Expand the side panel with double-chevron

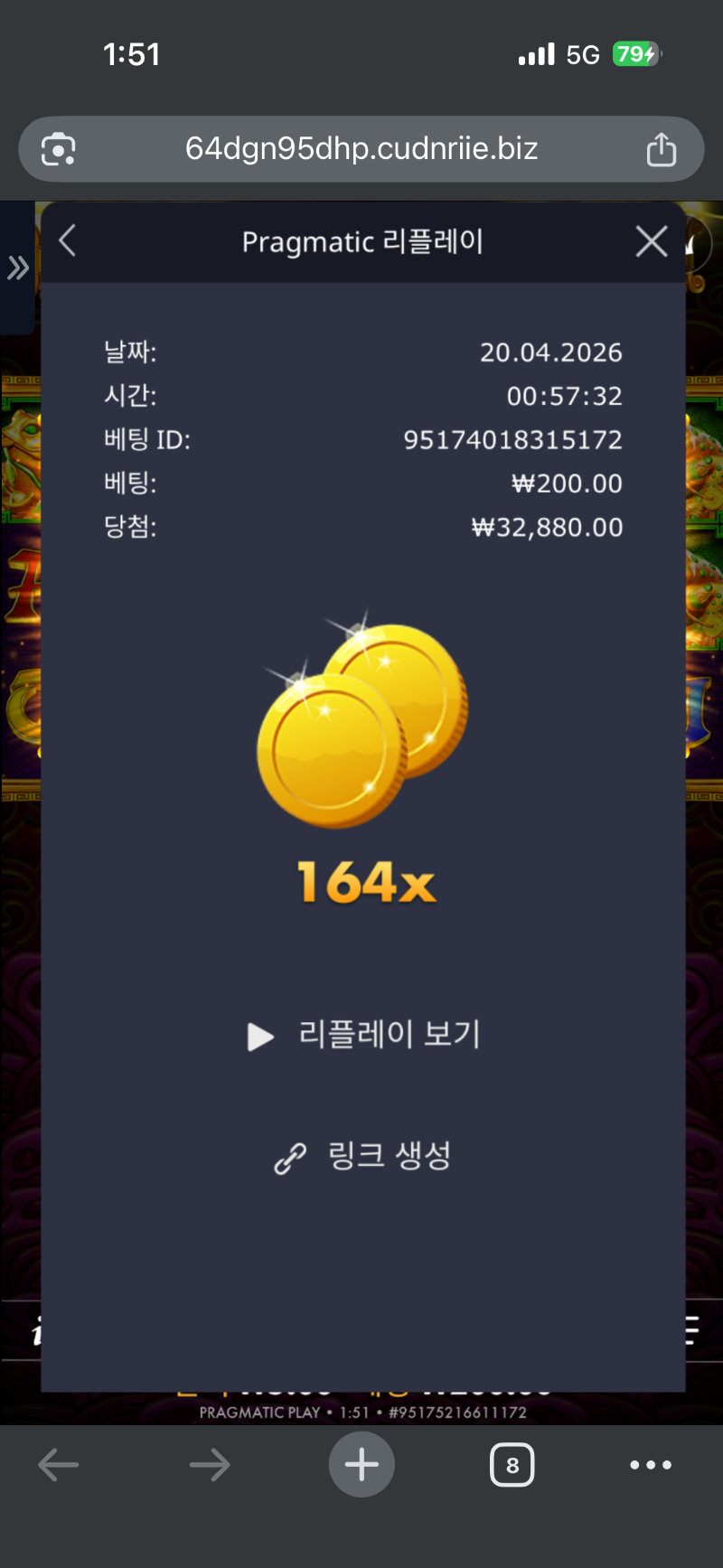tap(18, 268)
